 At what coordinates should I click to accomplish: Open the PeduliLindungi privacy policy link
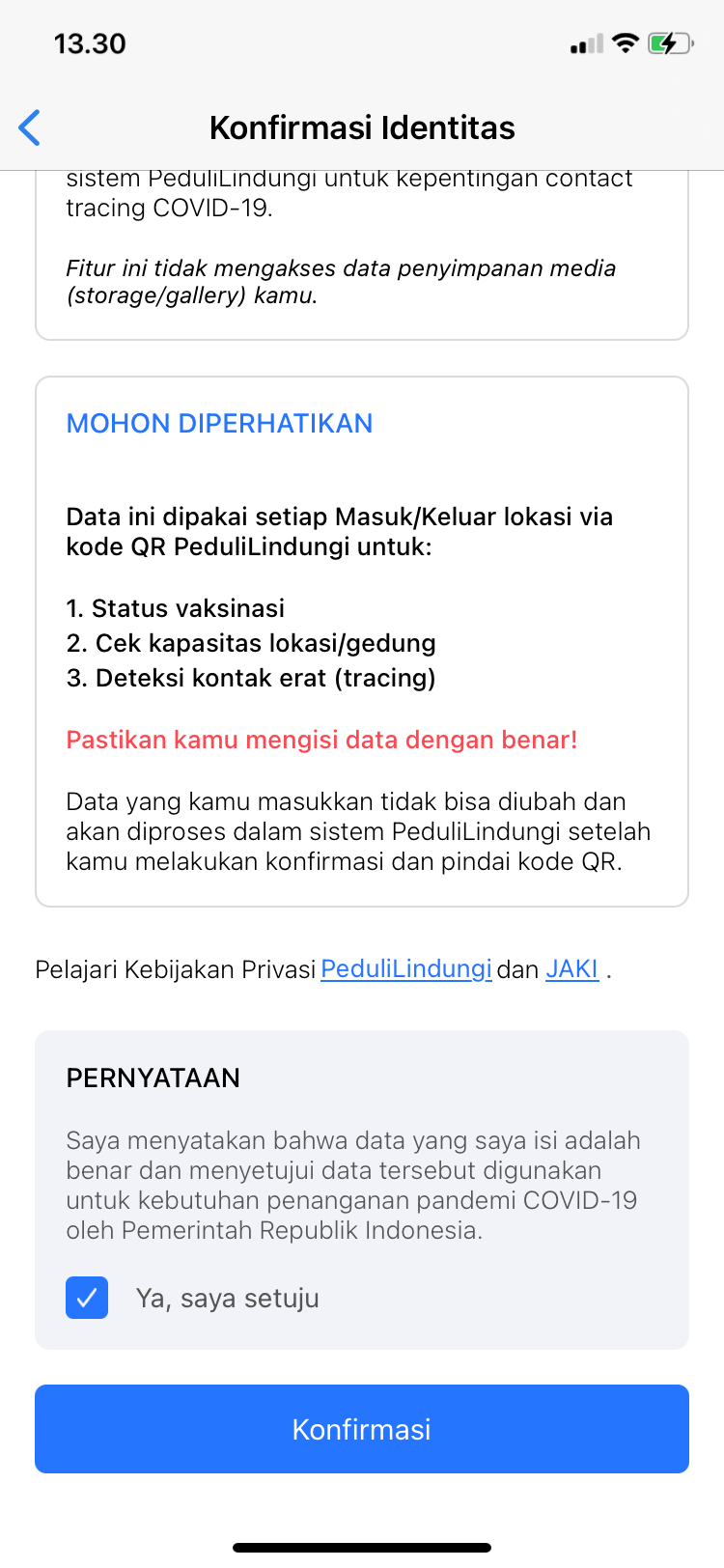click(x=405, y=968)
